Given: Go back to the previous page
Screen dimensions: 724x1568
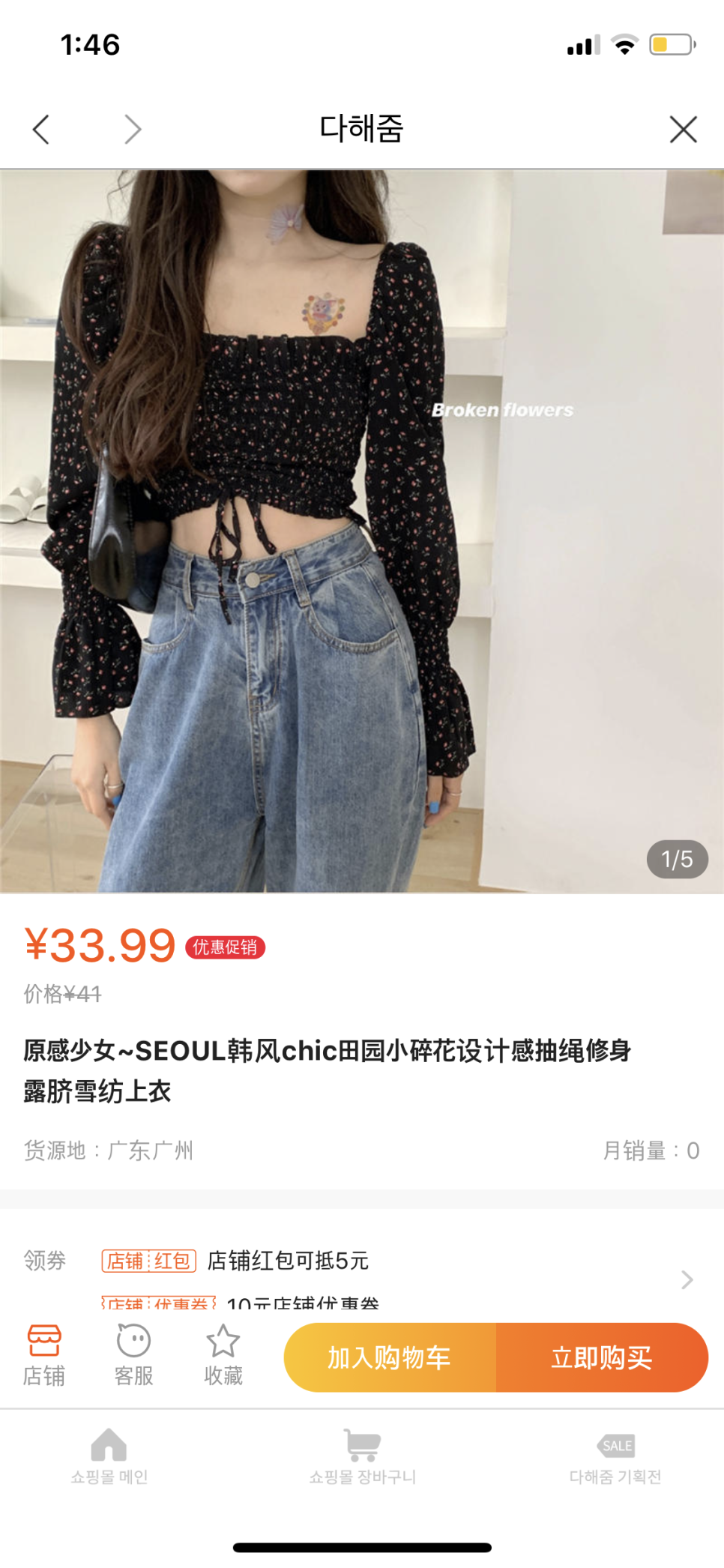Looking at the screenshot, I should pos(41,129).
